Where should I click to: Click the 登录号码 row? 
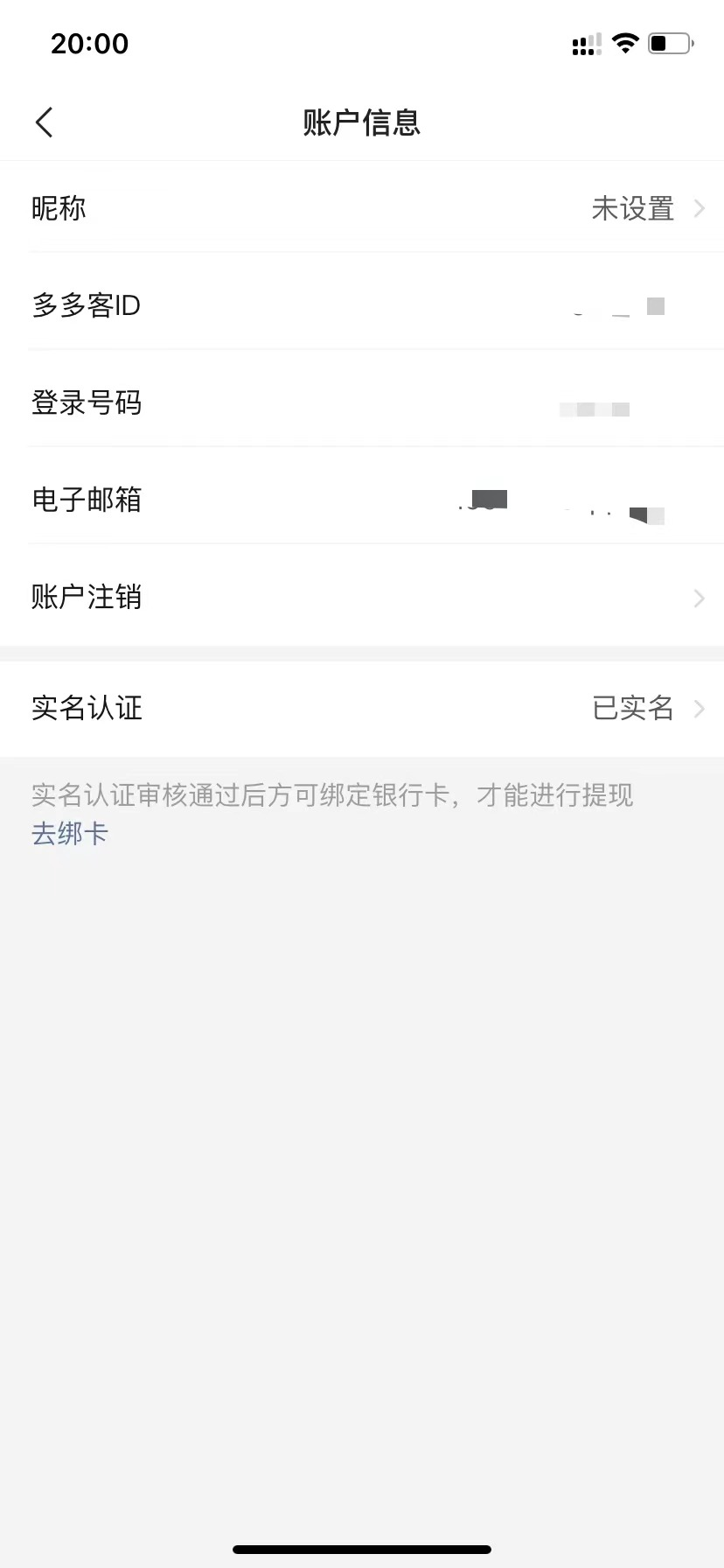362,402
